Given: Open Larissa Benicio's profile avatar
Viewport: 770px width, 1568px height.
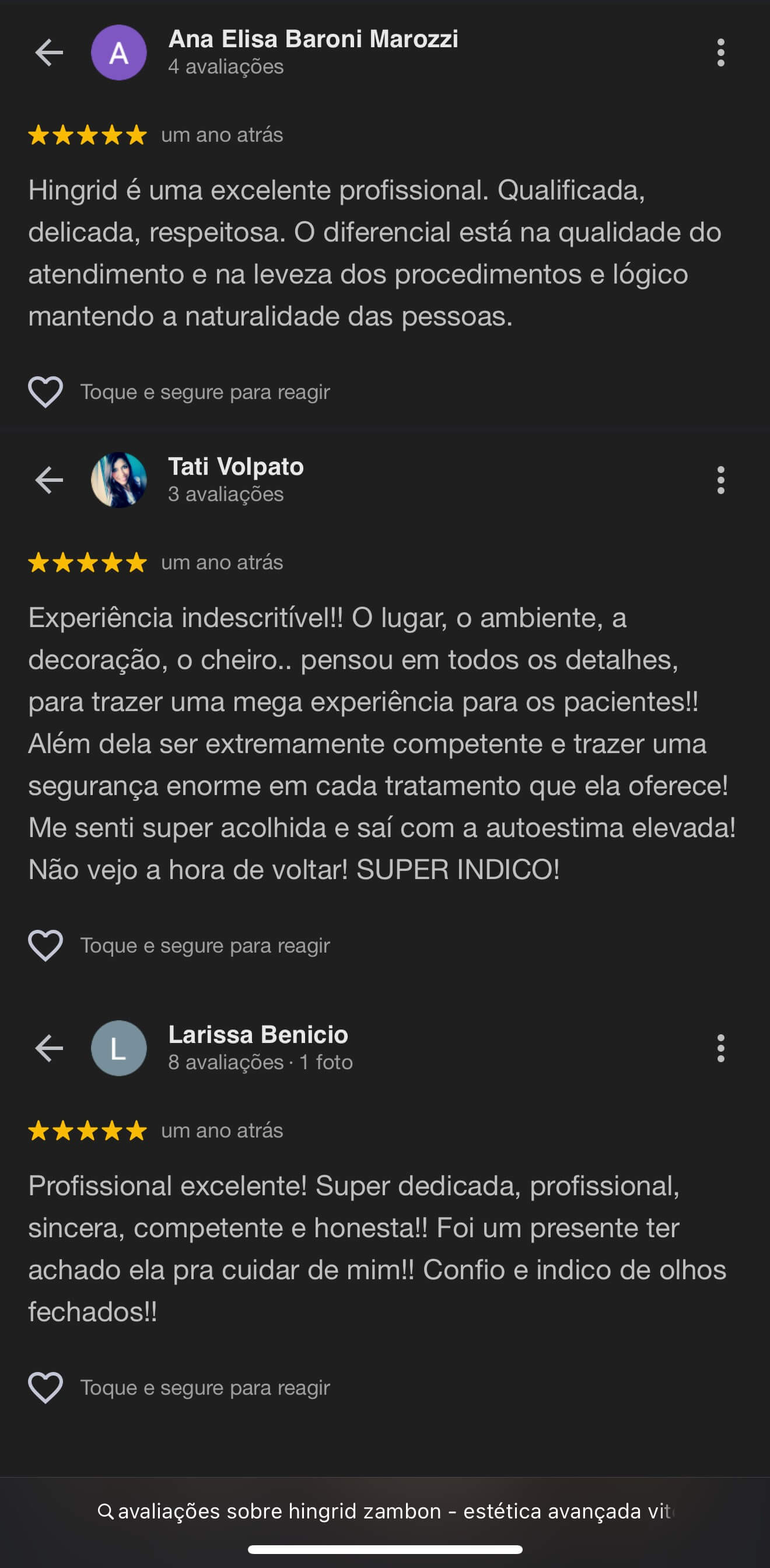Looking at the screenshot, I should [118, 1048].
